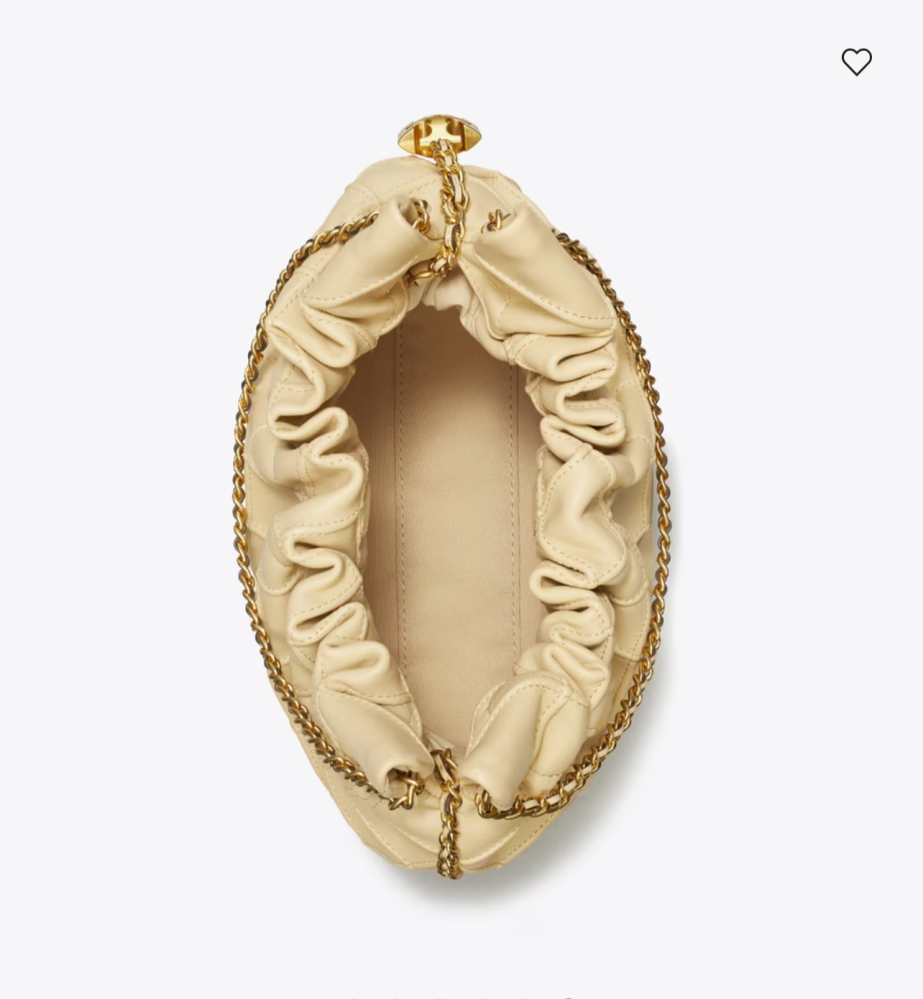Image resolution: width=923 pixels, height=999 pixels.
Task: Add this bag to your wishlist
Action: 856,62
